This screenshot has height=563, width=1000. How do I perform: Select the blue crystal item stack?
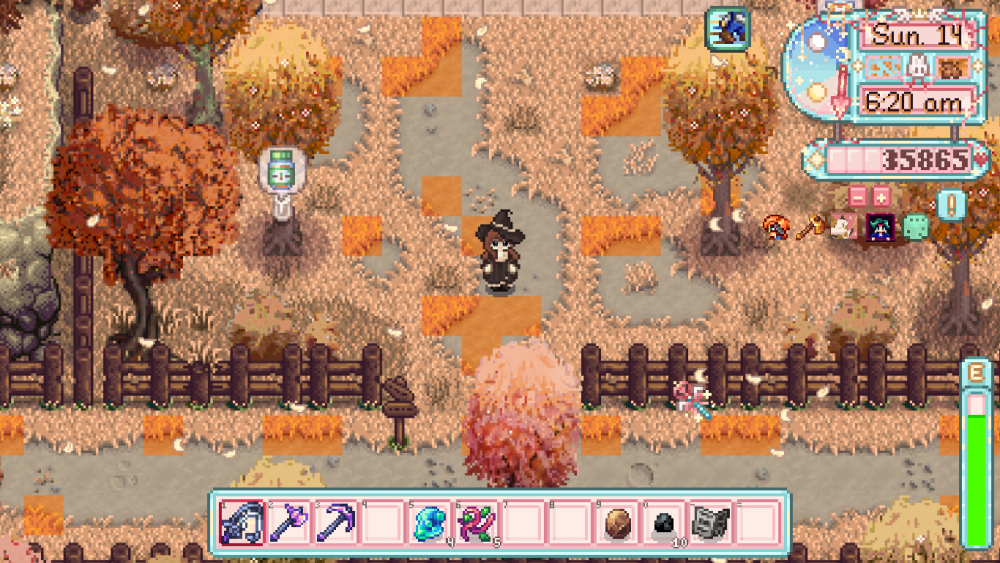pos(431,522)
